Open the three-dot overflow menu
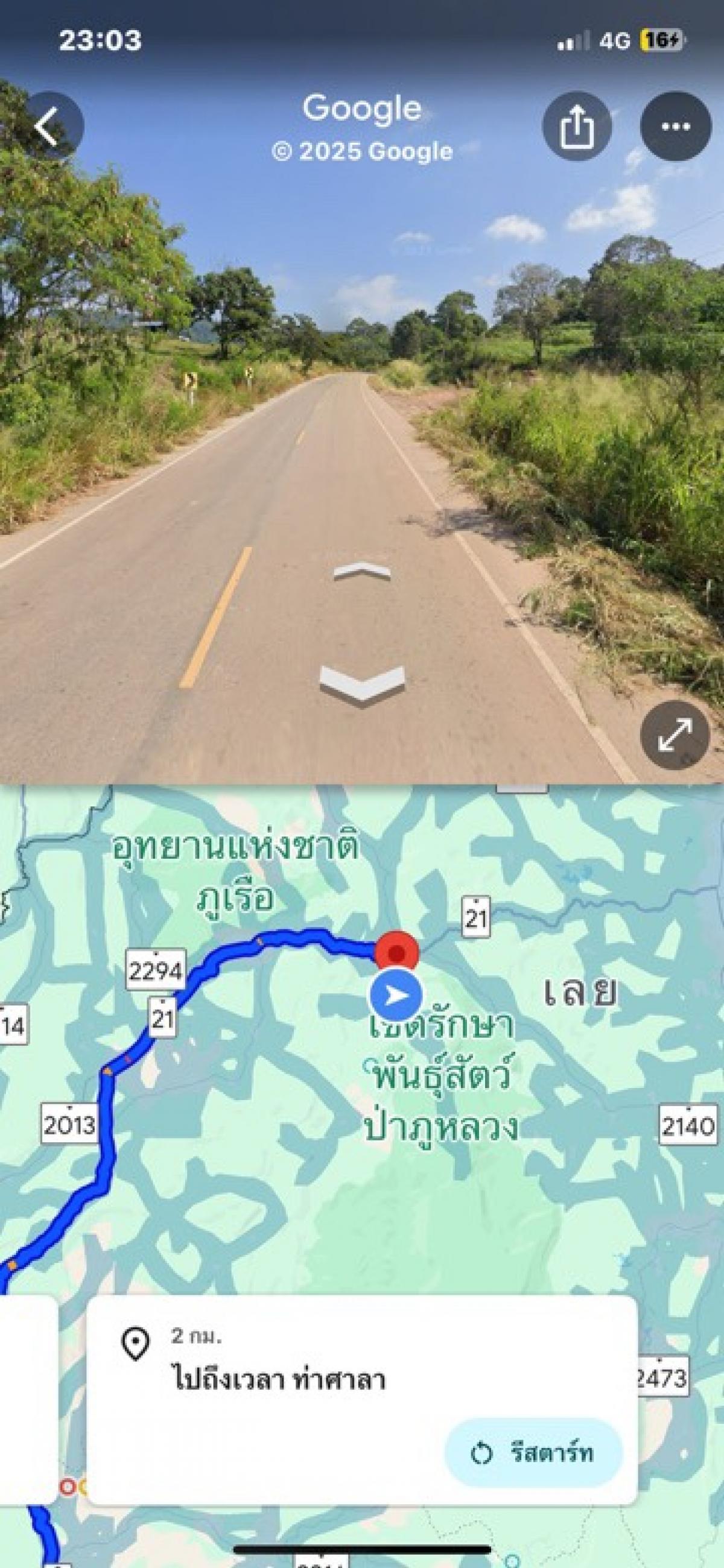 coord(675,127)
